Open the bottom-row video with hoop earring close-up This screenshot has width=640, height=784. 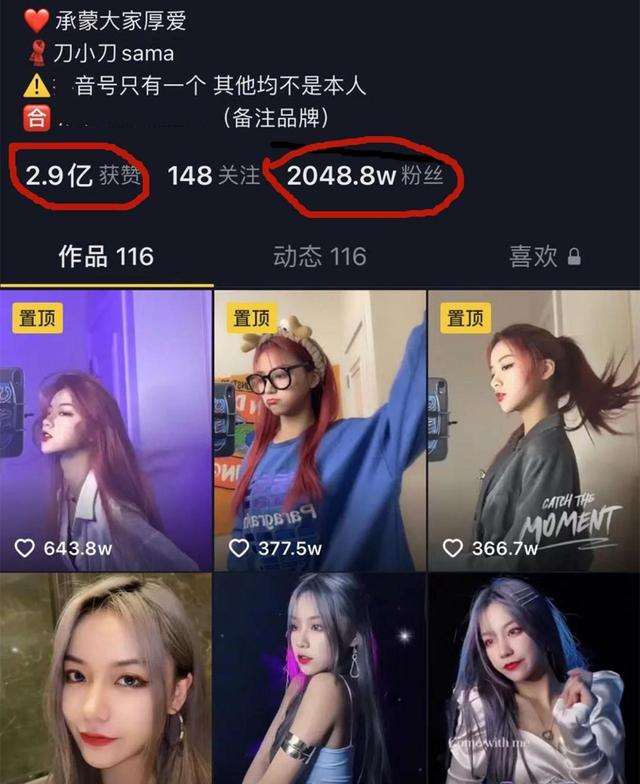(106, 678)
